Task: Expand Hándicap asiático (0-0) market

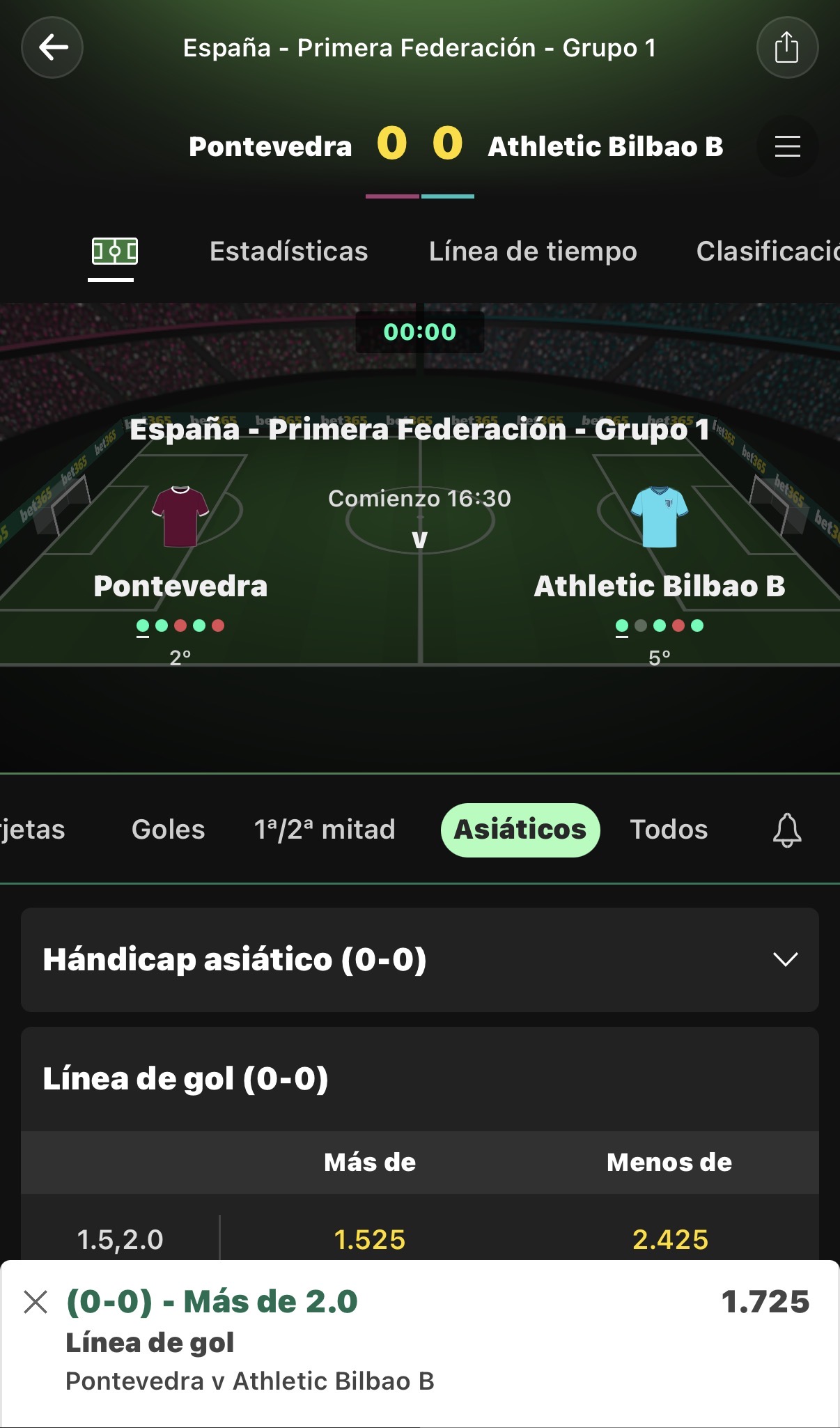Action: click(x=420, y=959)
